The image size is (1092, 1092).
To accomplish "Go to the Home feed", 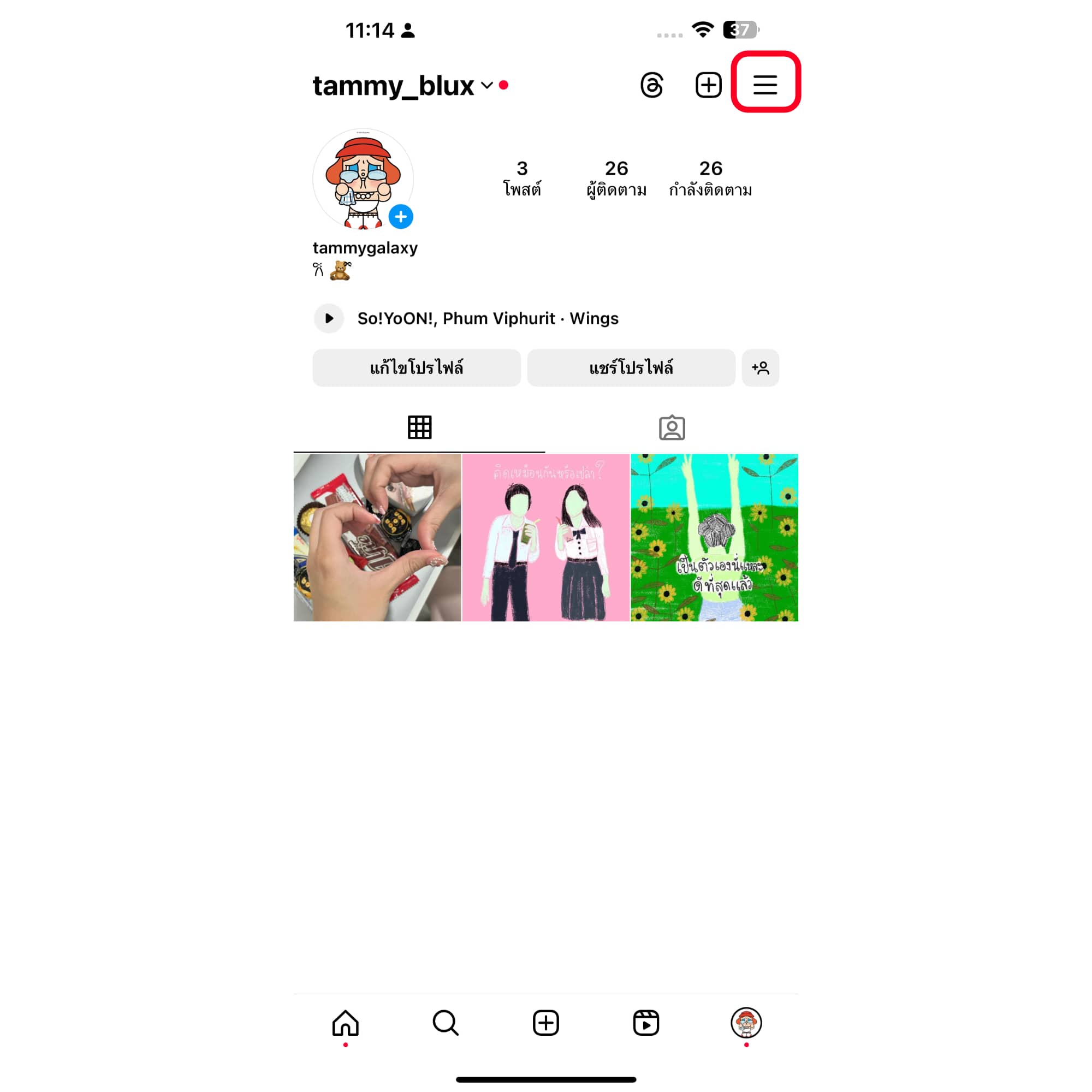I will click(346, 1023).
